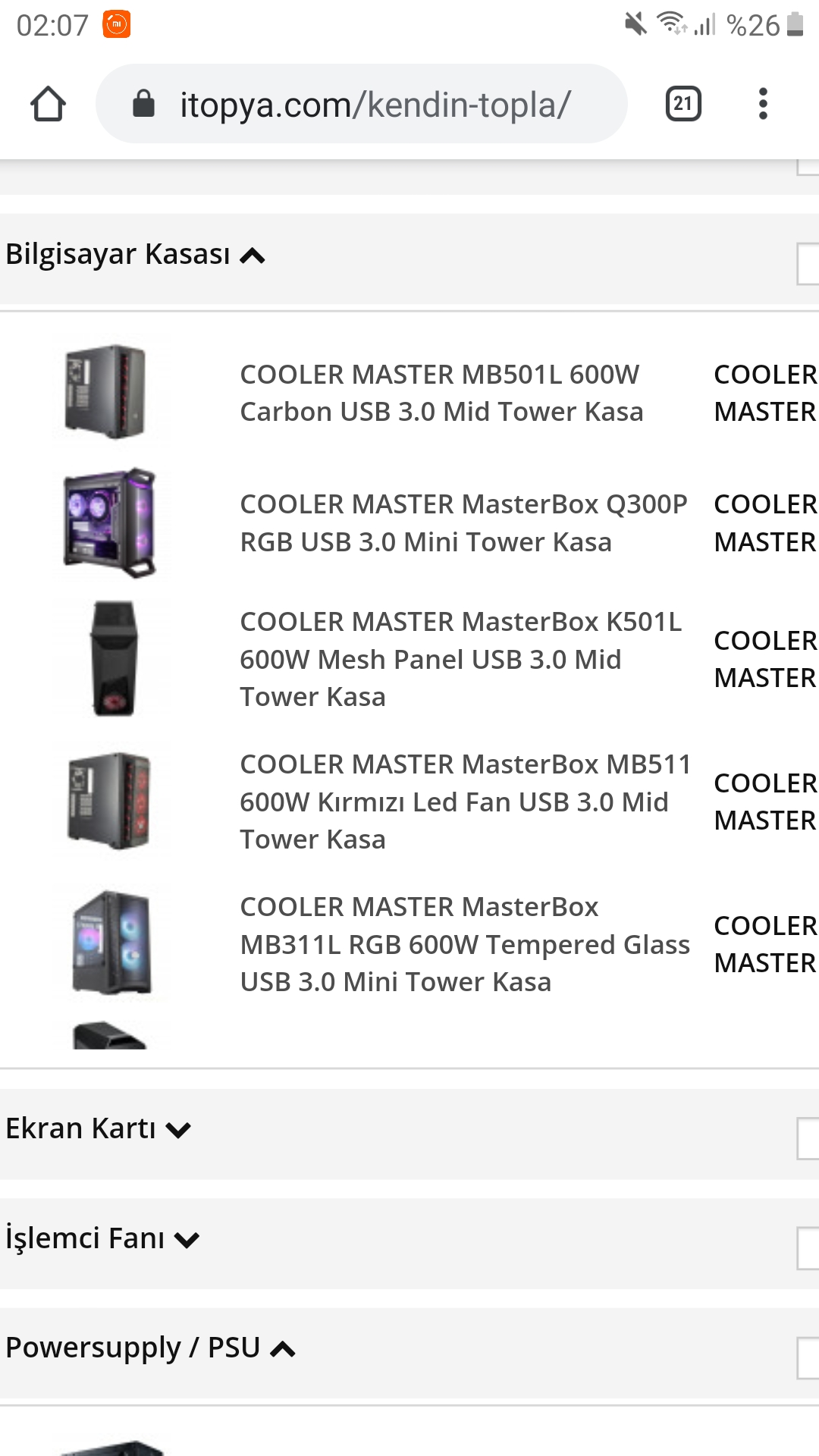Choose COOLER MASTER MasterBox Q300P RGB case
The image size is (819, 1456).
(463, 522)
